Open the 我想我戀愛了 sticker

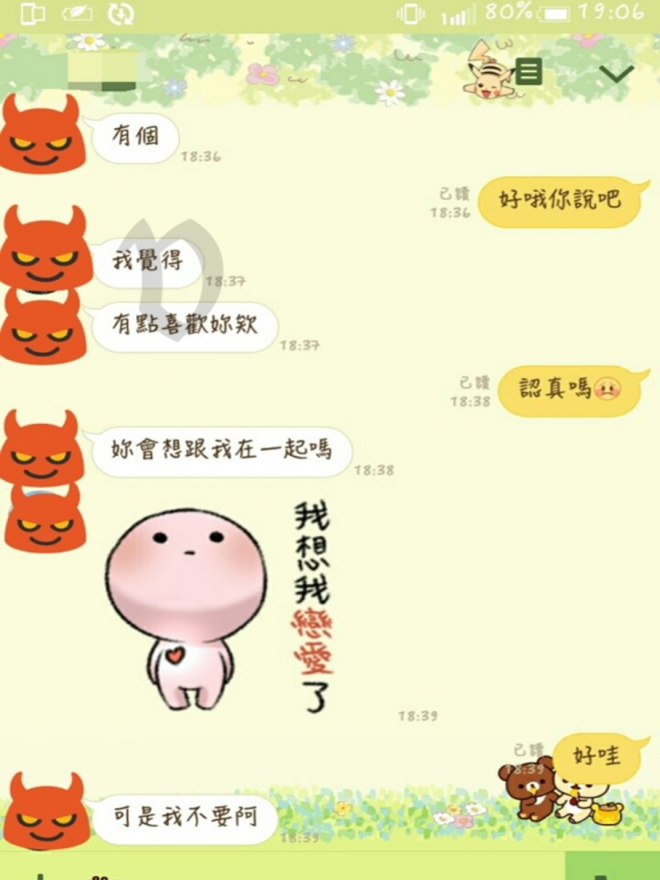pyautogui.click(x=220, y=607)
